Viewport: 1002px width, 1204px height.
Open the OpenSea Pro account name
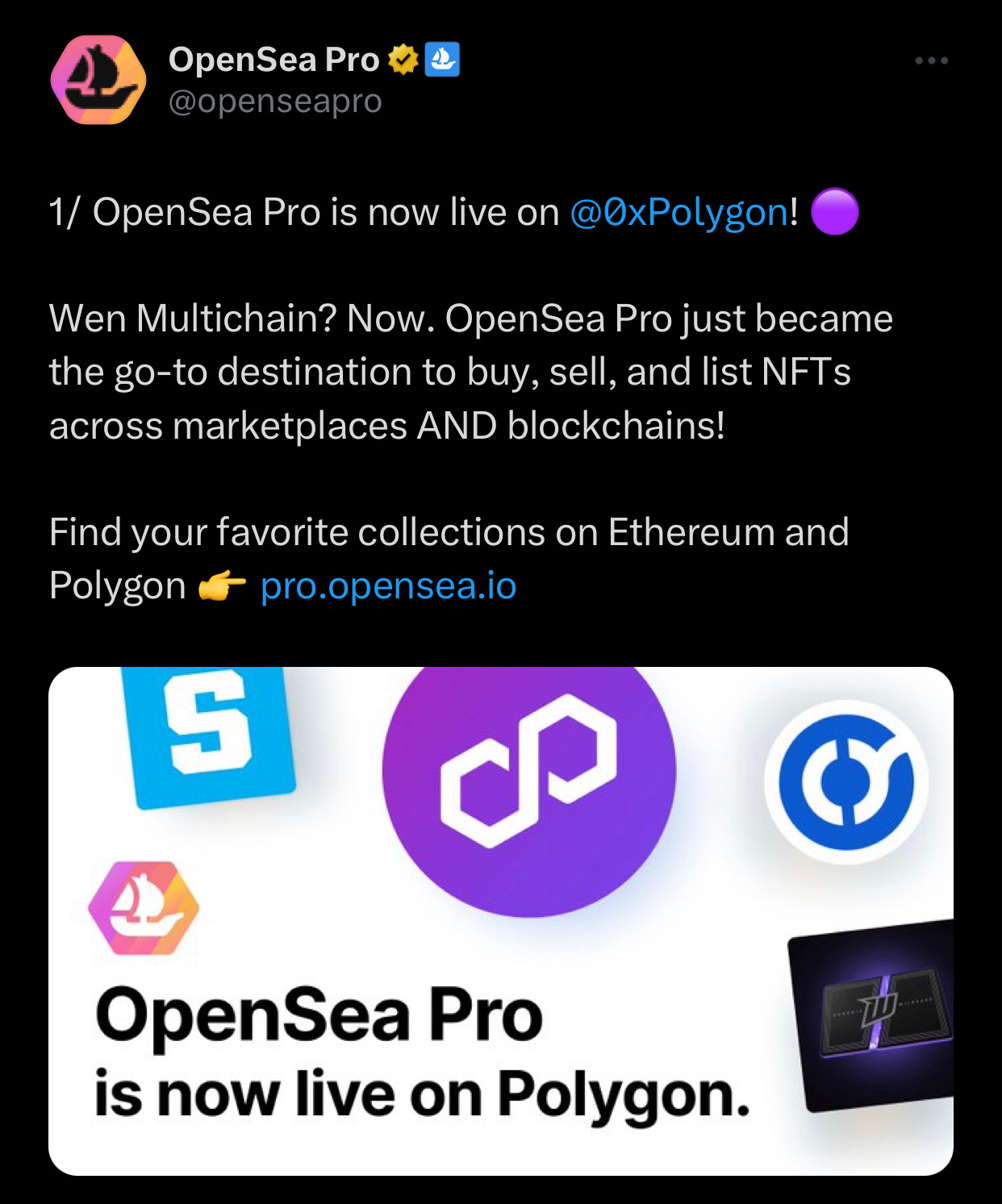[x=273, y=60]
